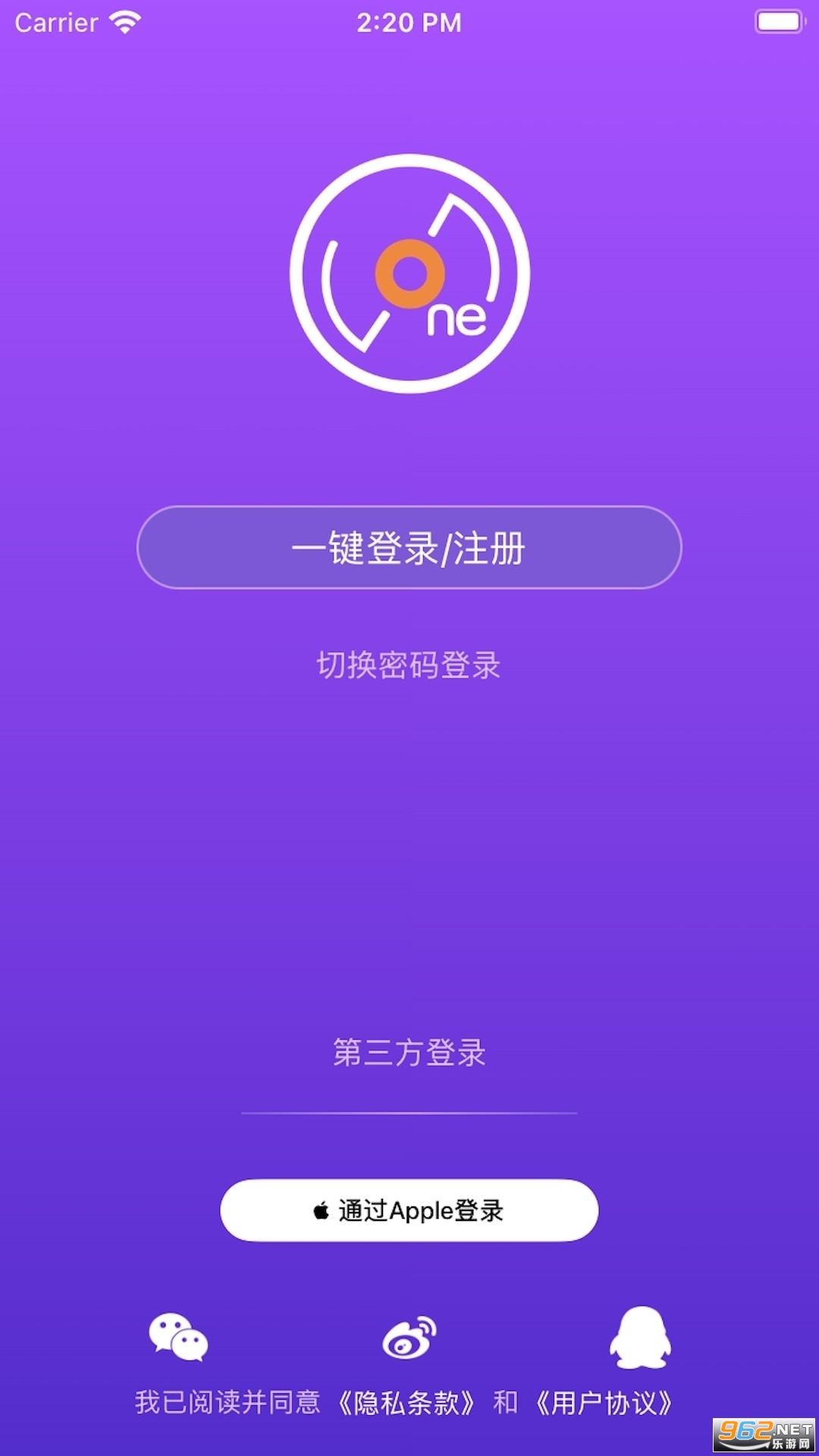Log in with the QQ penguin icon
Screen dimensions: 819x1456
641,1337
